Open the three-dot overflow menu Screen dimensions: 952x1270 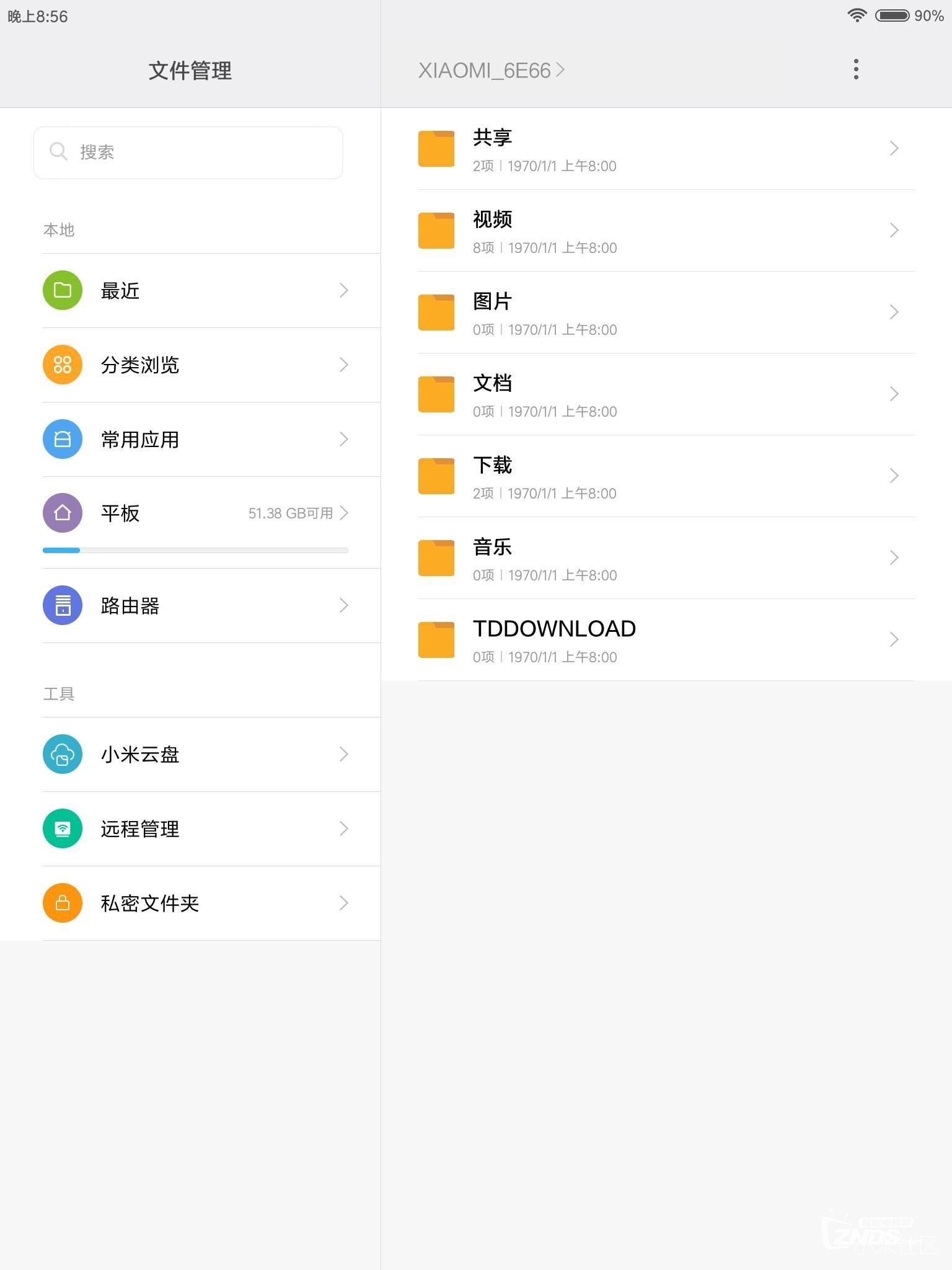(856, 69)
